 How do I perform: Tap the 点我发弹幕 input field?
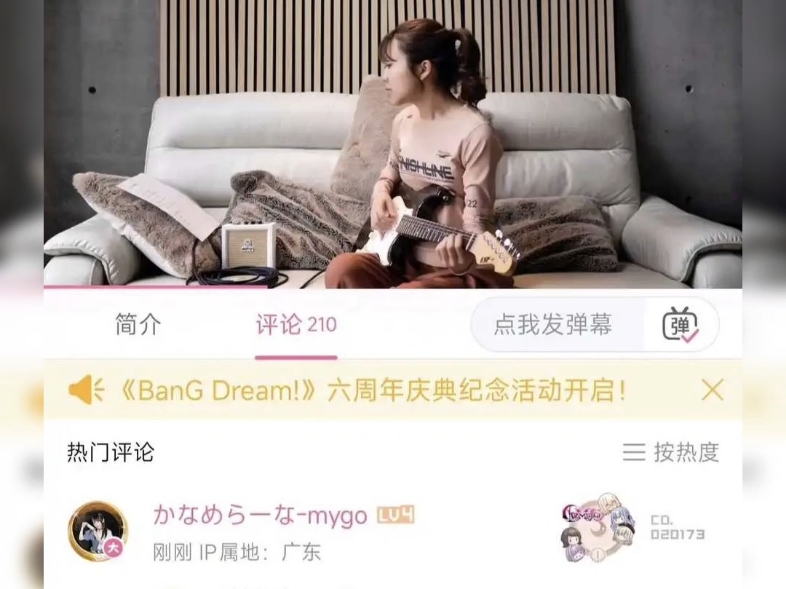point(554,325)
